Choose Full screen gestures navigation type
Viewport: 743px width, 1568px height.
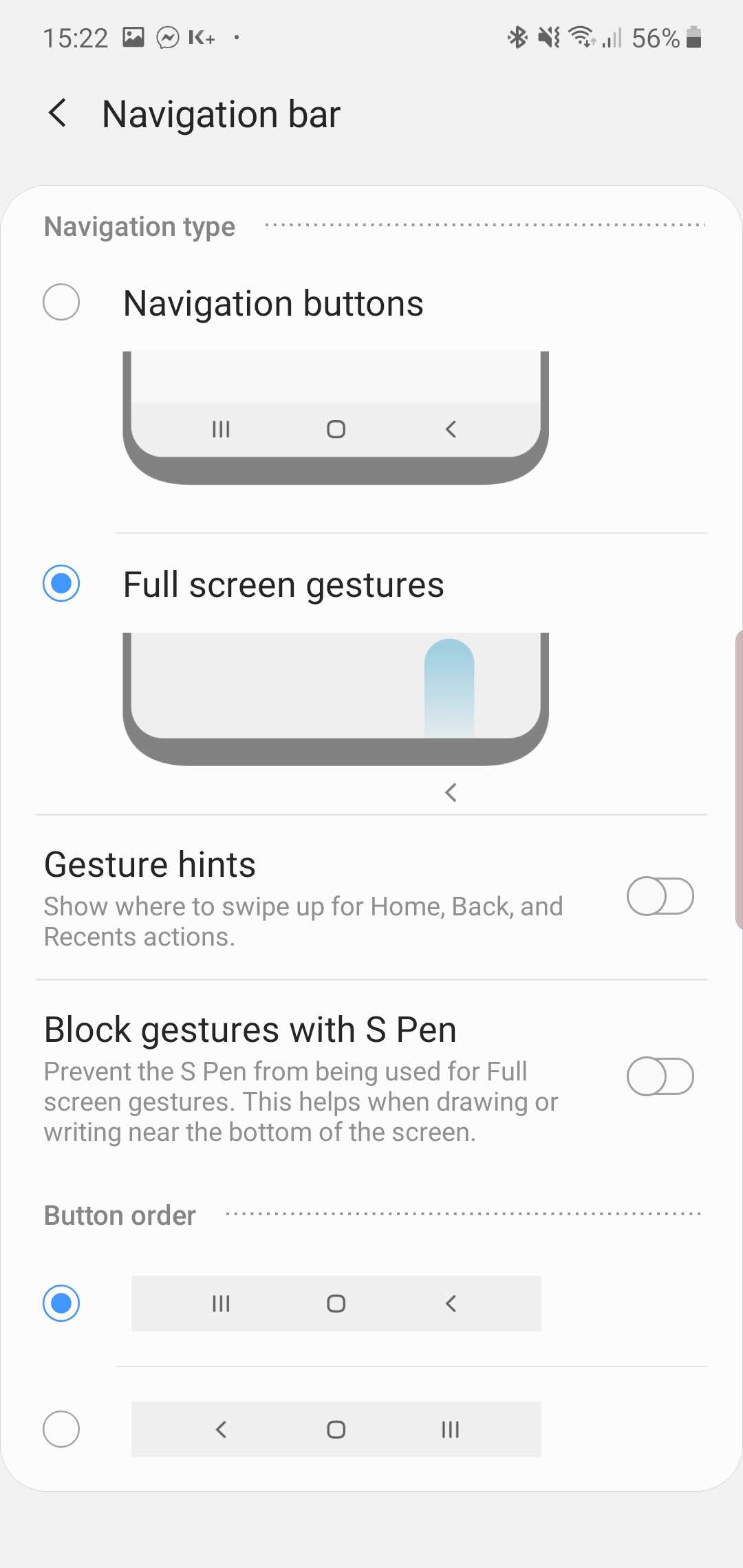(x=61, y=584)
